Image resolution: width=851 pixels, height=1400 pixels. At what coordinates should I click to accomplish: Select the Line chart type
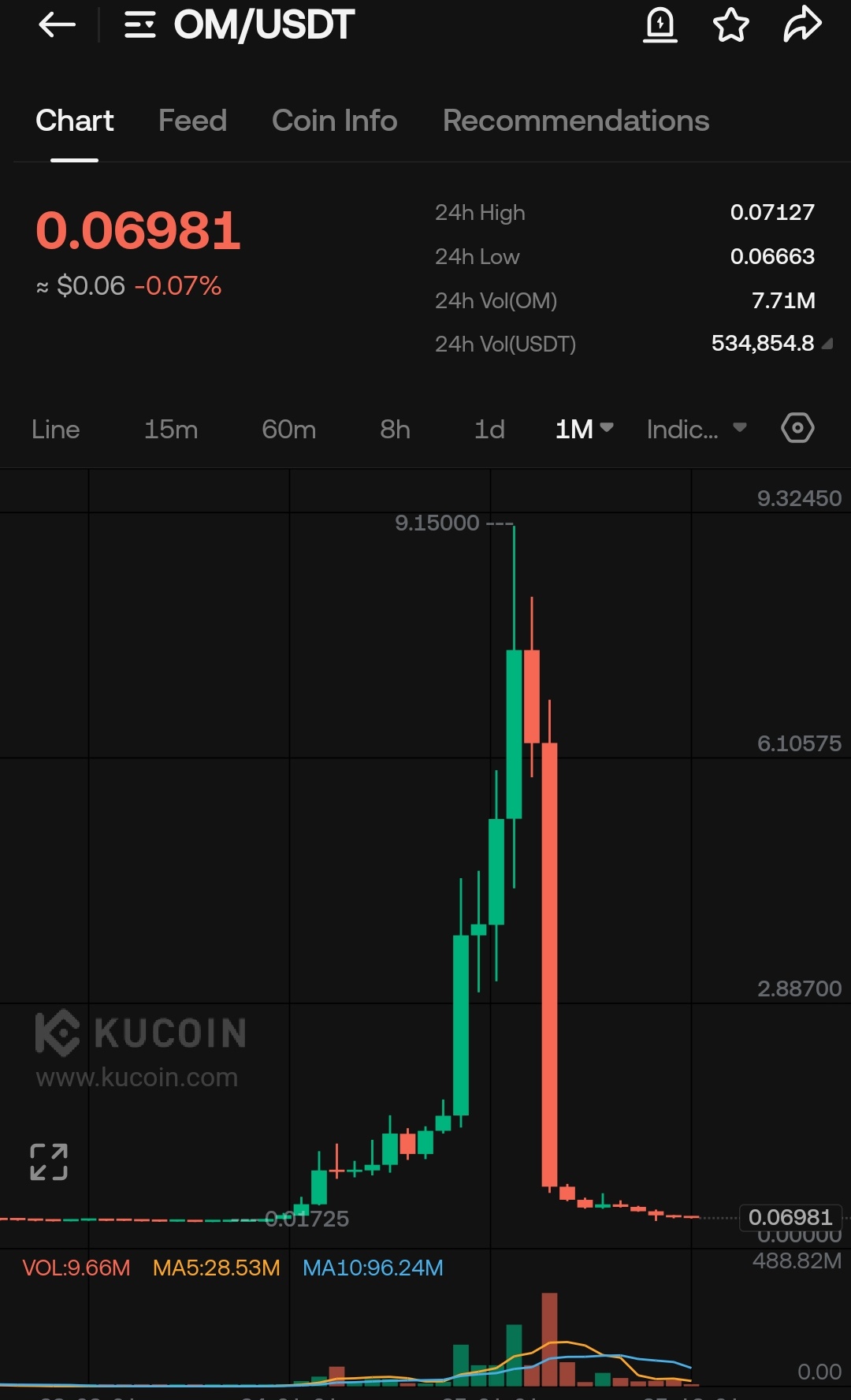pos(56,429)
